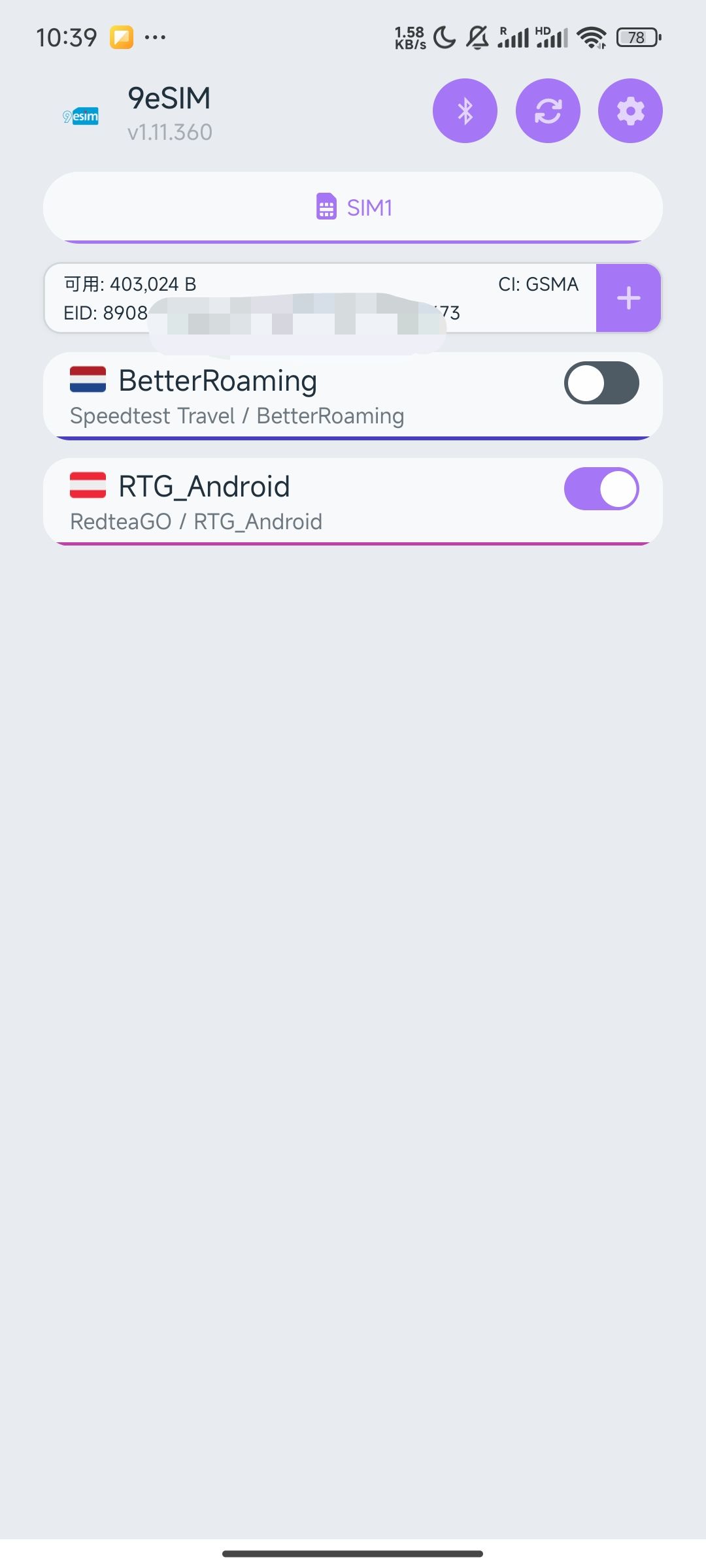
Task: Disable the RTG_Android profile switch
Action: coord(601,489)
